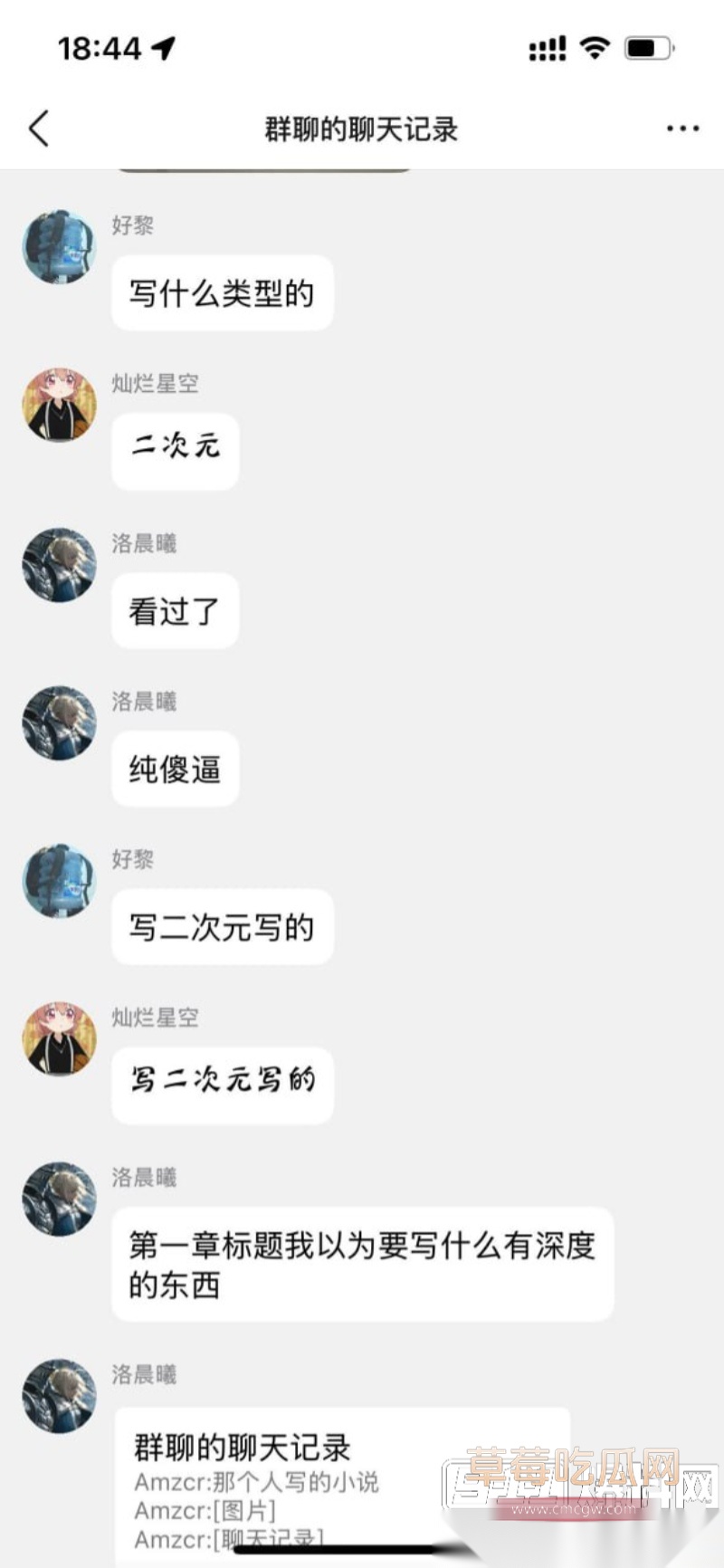724x1568 pixels.
Task: Open the more options menu via the three dots
Action: (681, 129)
